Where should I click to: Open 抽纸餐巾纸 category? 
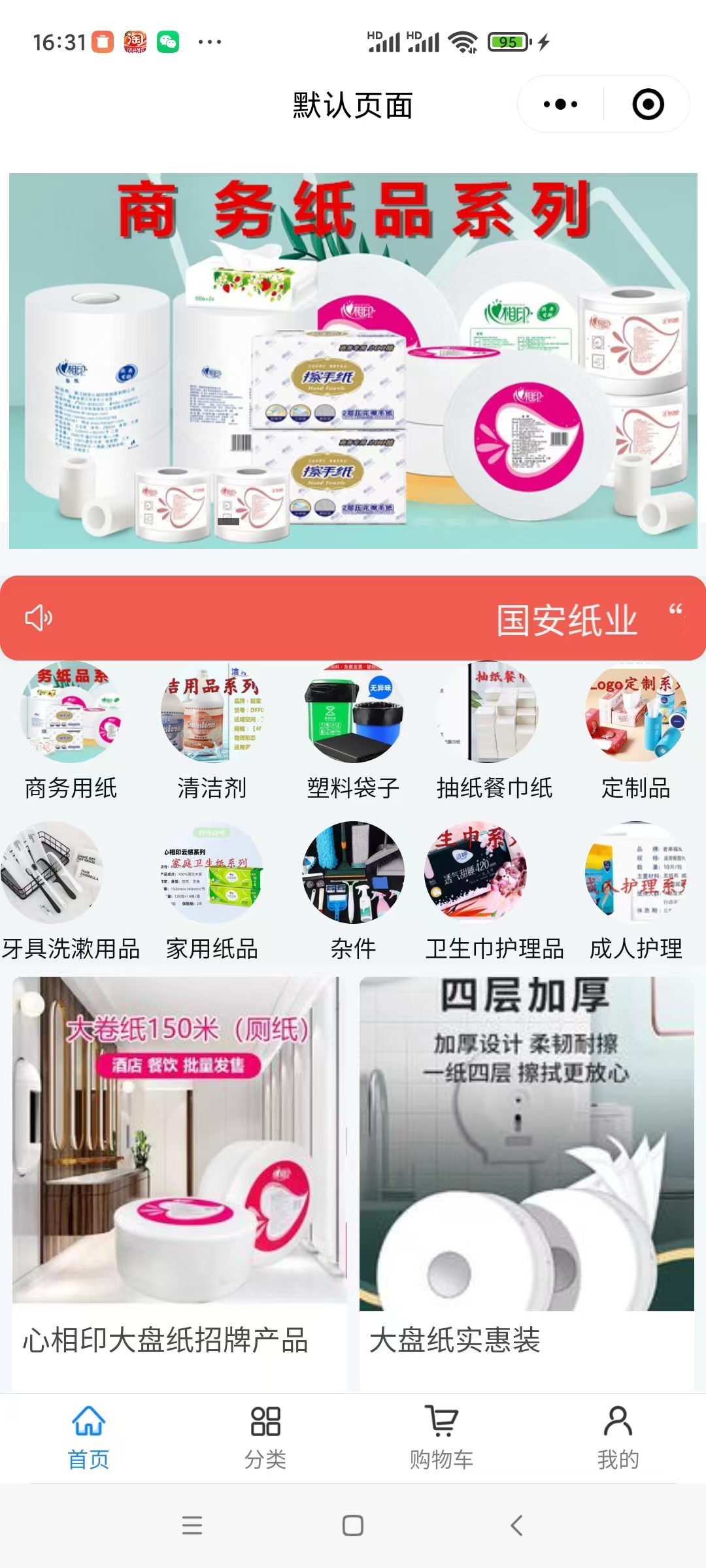tap(494, 732)
